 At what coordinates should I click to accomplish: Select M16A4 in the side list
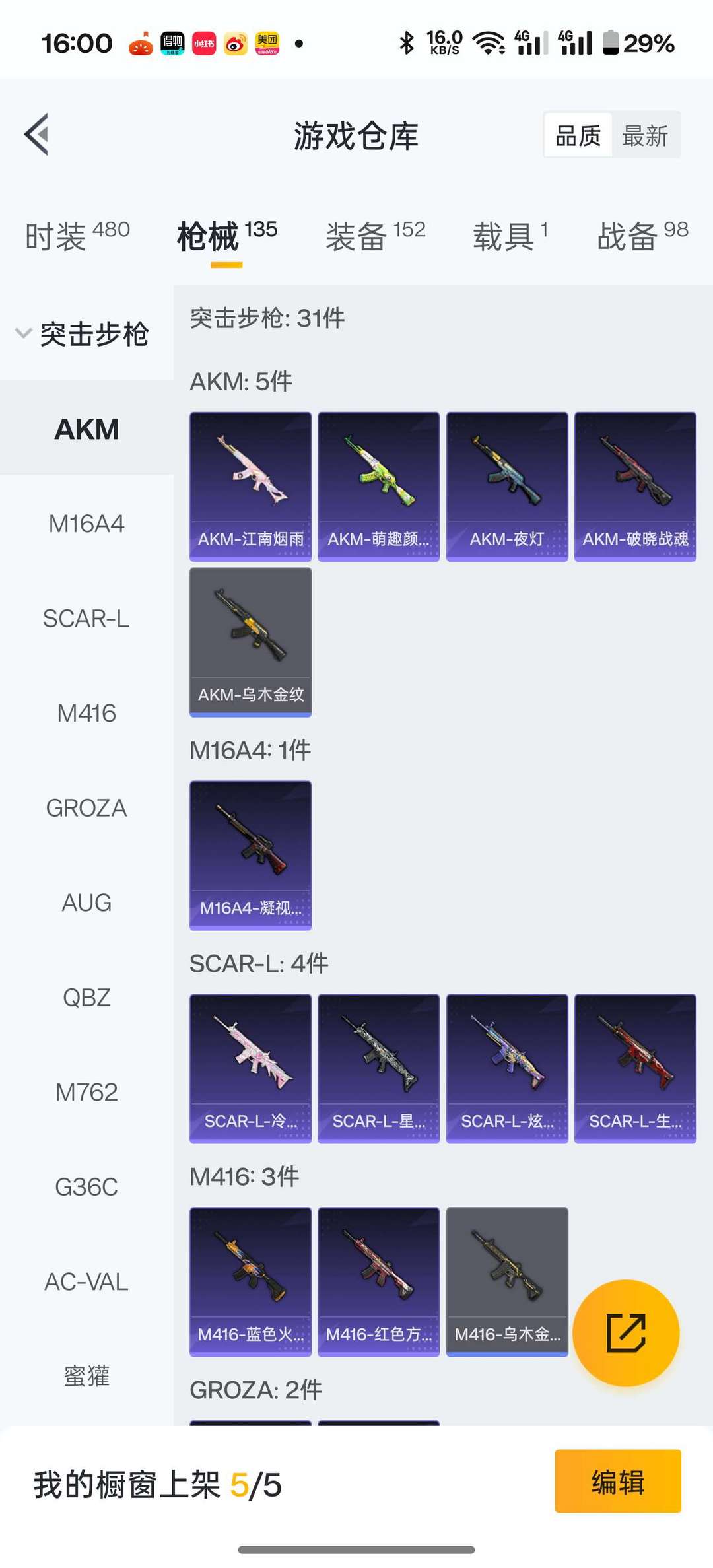[86, 524]
